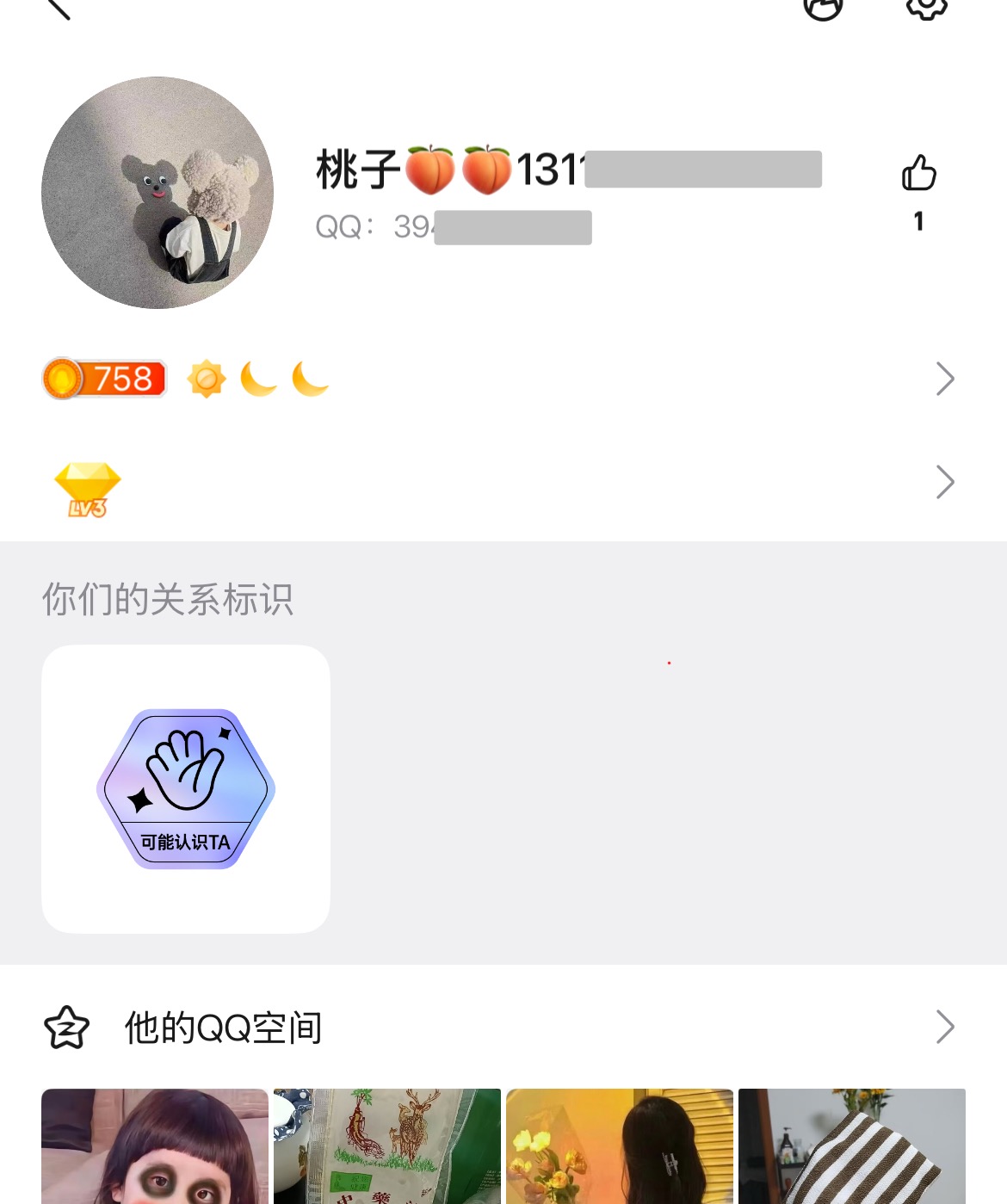Open 他的QQ空间

point(504,1027)
